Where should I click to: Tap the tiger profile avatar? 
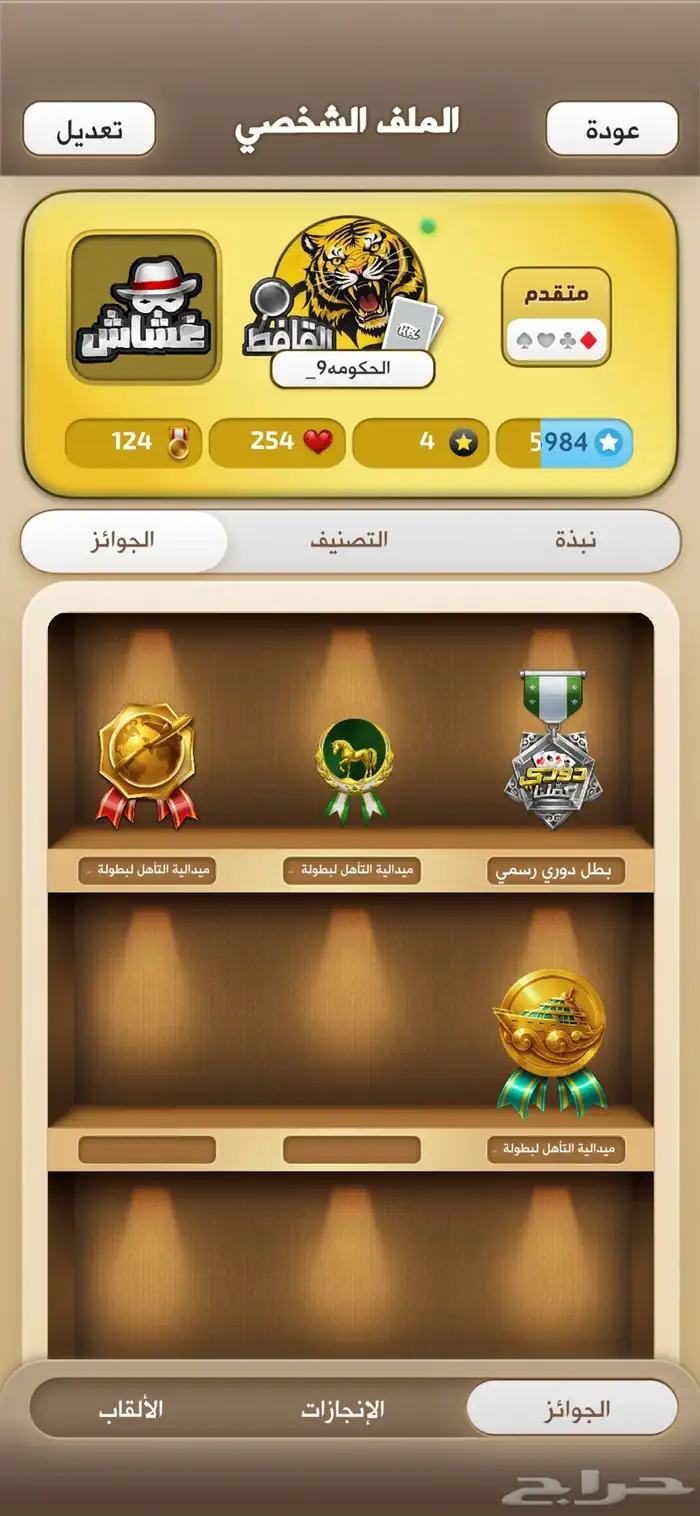coord(349,284)
